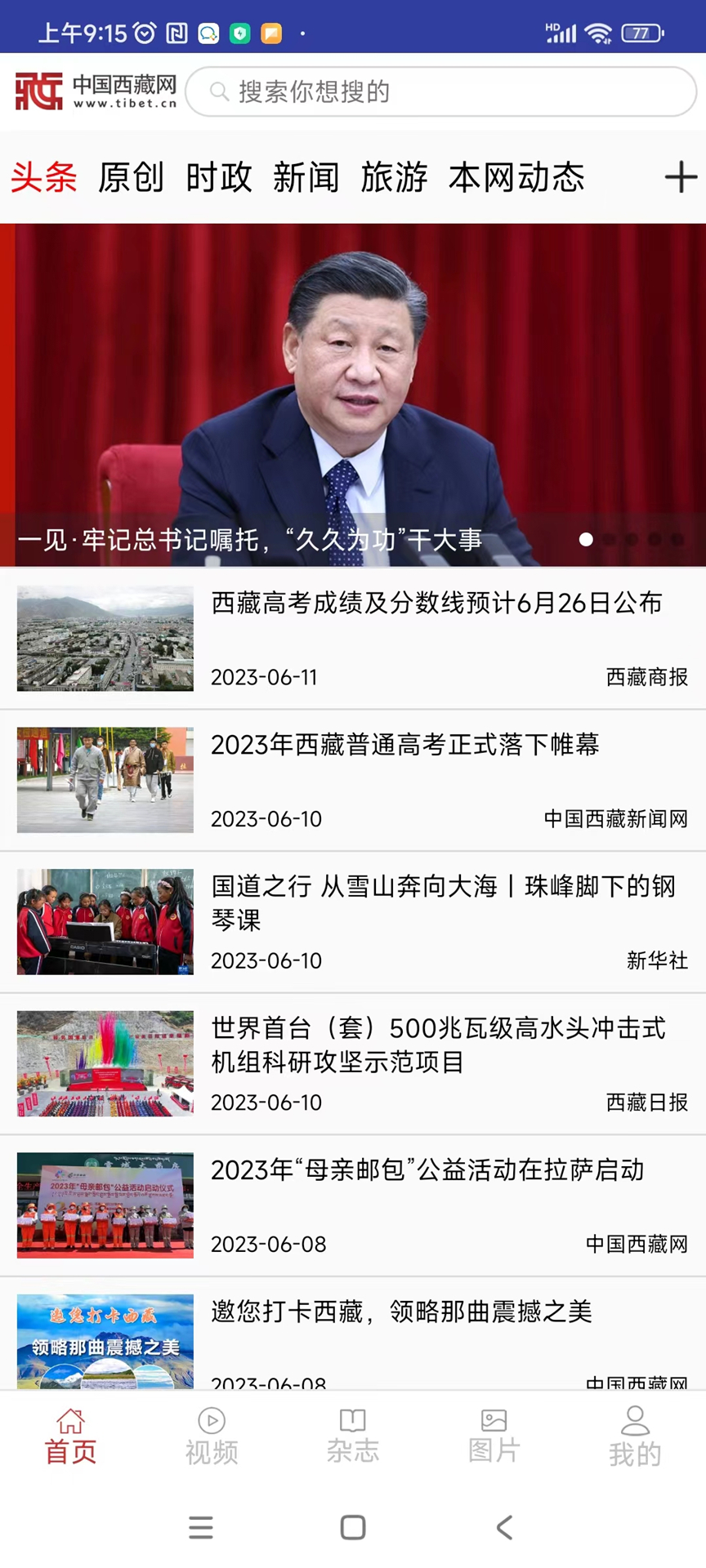This screenshot has width=706, height=1568.
Task: Tap the 头条 tab
Action: 44,177
